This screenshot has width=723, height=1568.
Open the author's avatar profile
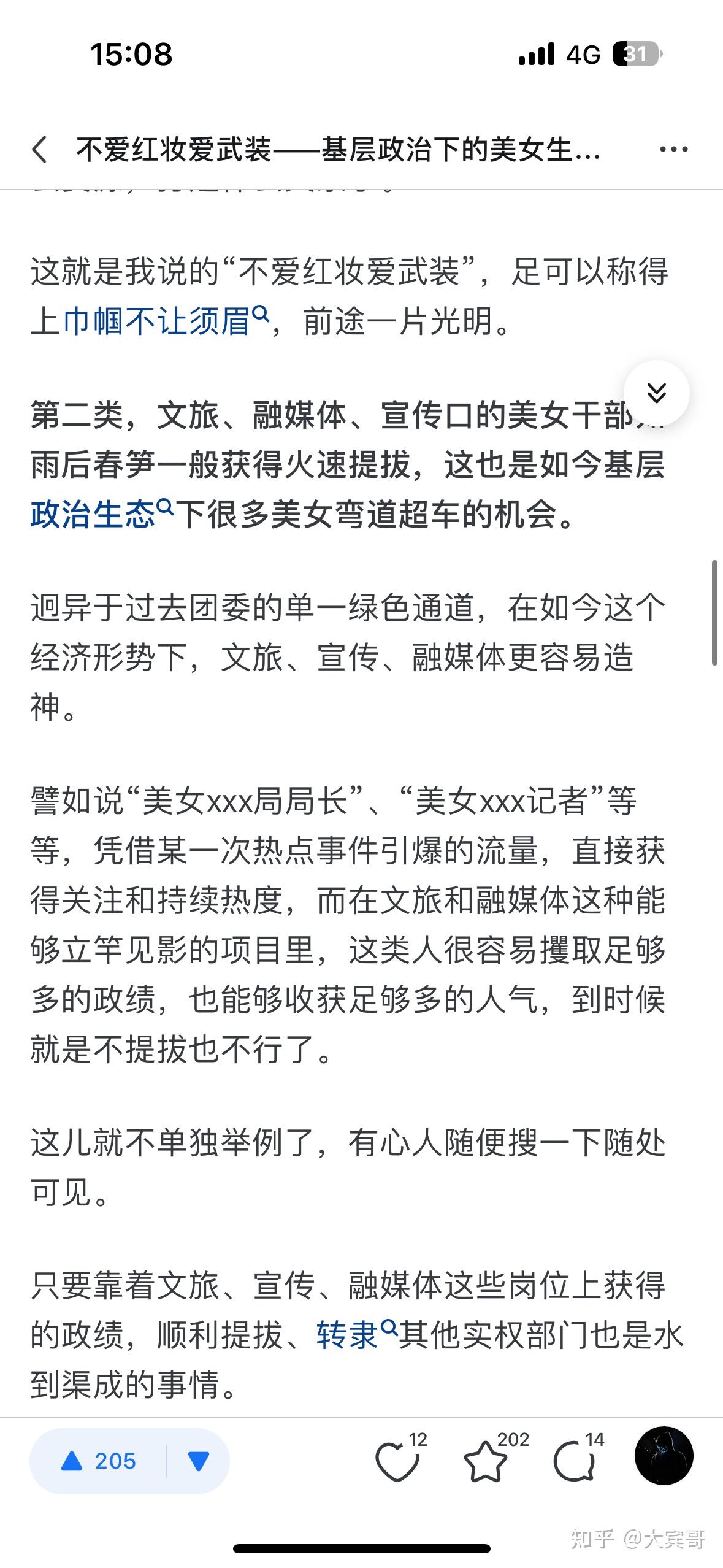pyautogui.click(x=664, y=1456)
